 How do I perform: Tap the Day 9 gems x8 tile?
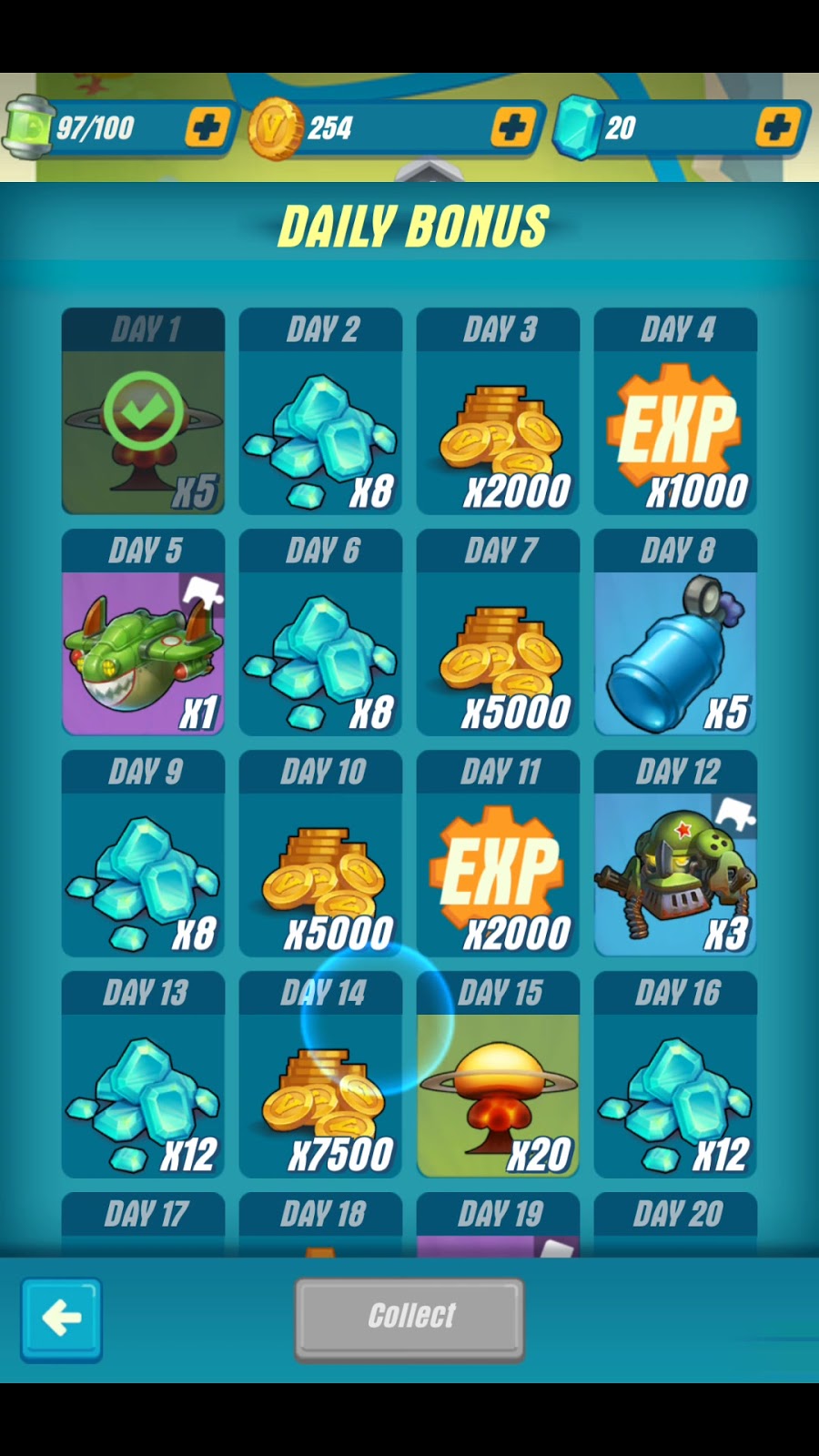[x=144, y=854]
